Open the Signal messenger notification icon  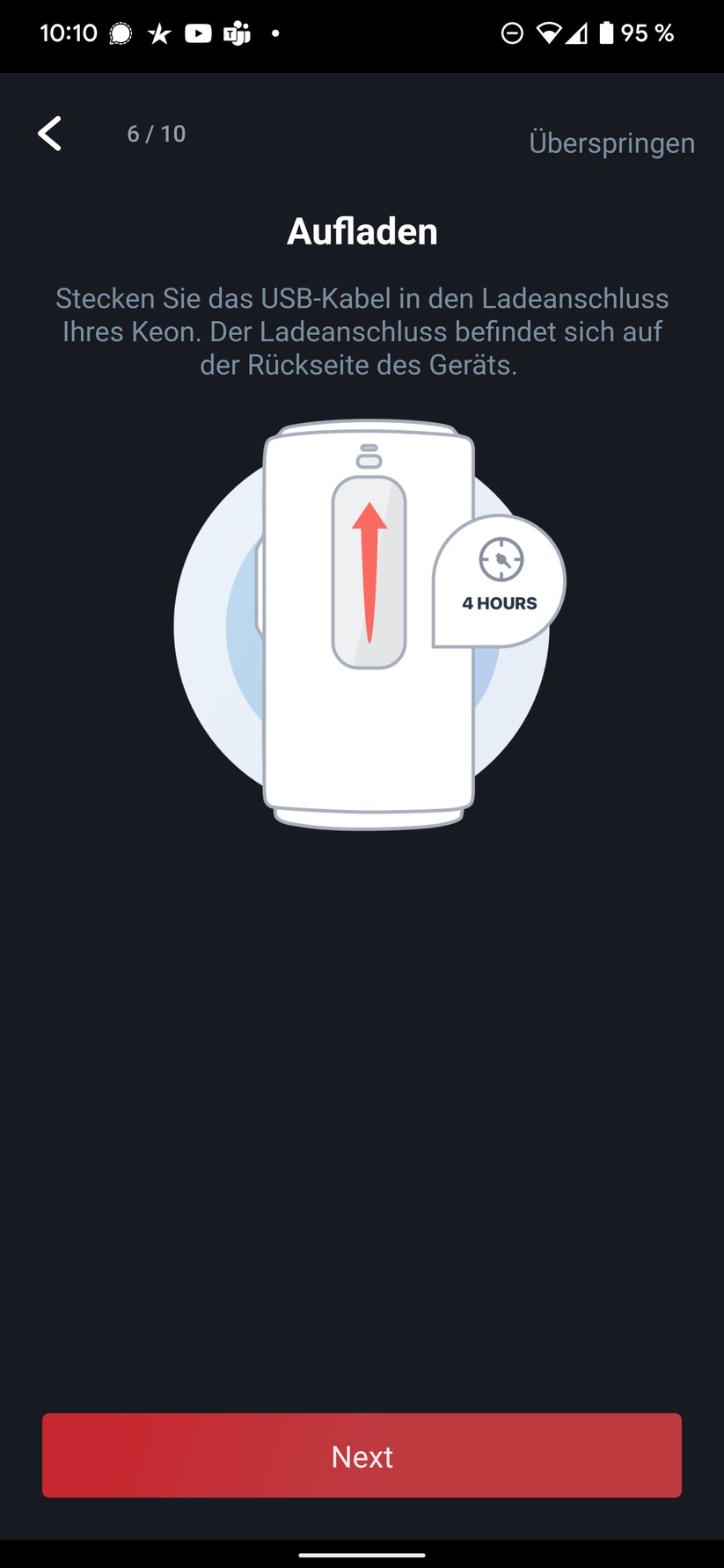(x=120, y=33)
